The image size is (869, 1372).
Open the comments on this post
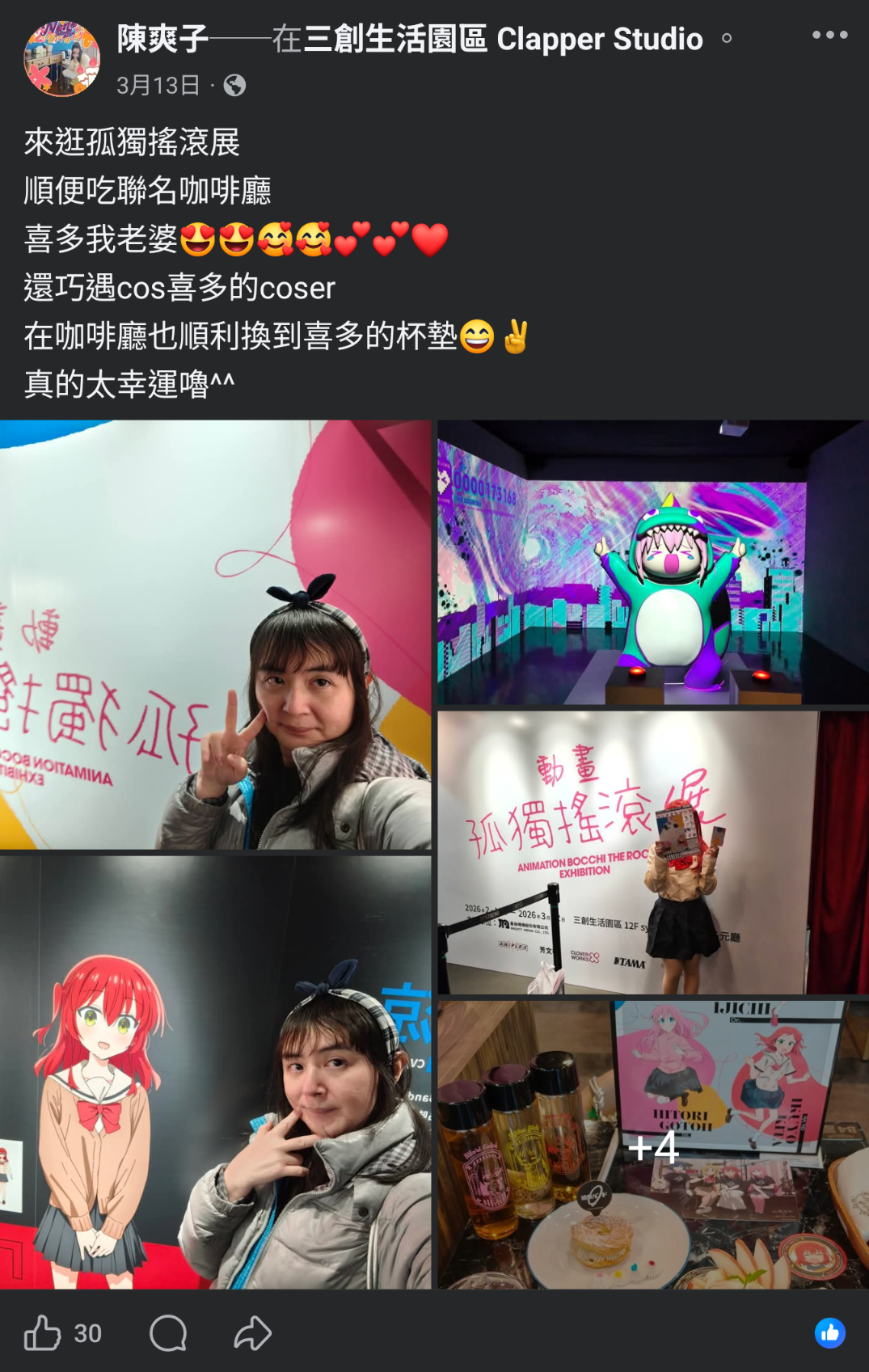click(168, 1333)
